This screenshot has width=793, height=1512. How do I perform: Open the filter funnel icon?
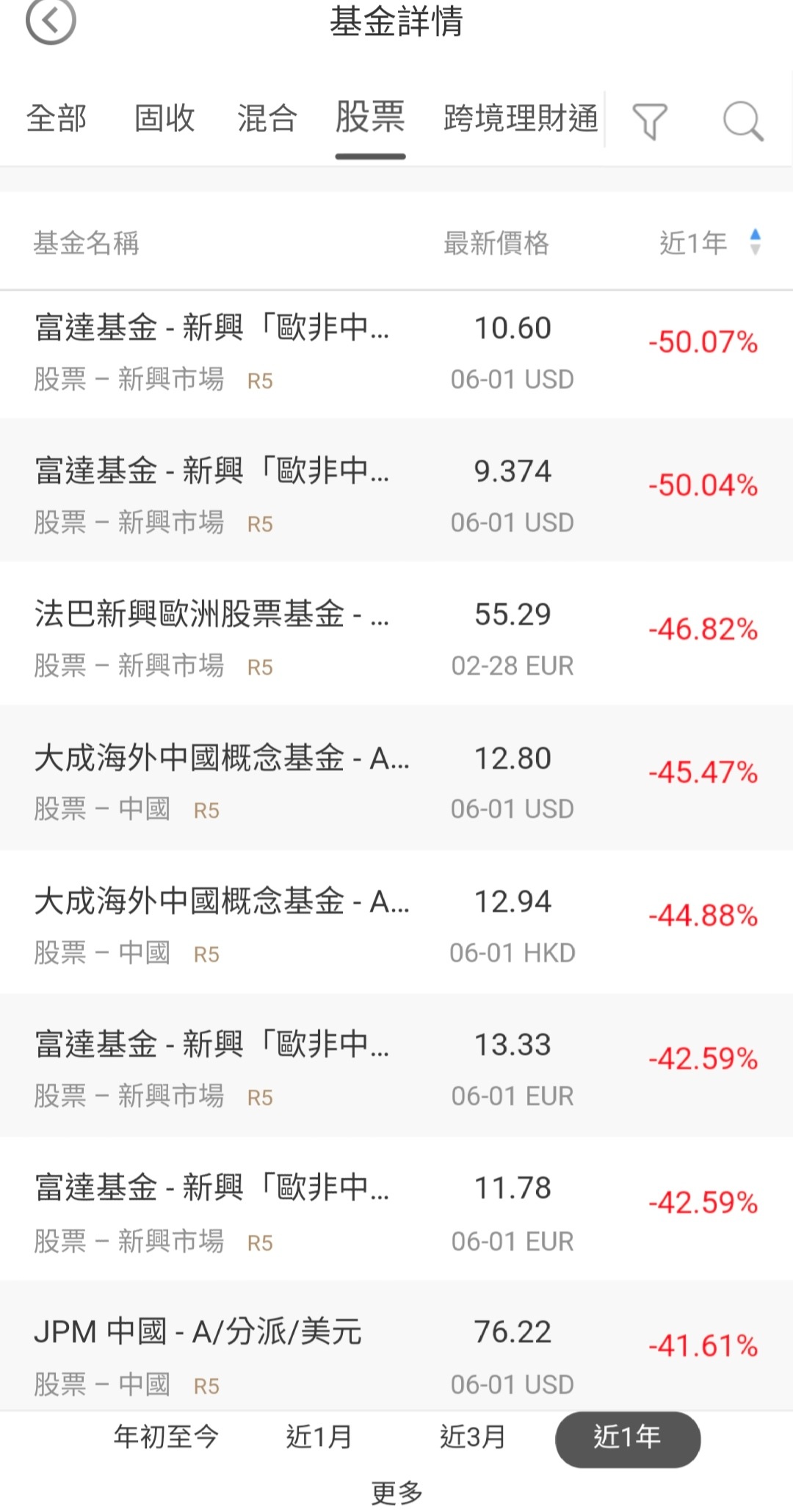point(650,121)
